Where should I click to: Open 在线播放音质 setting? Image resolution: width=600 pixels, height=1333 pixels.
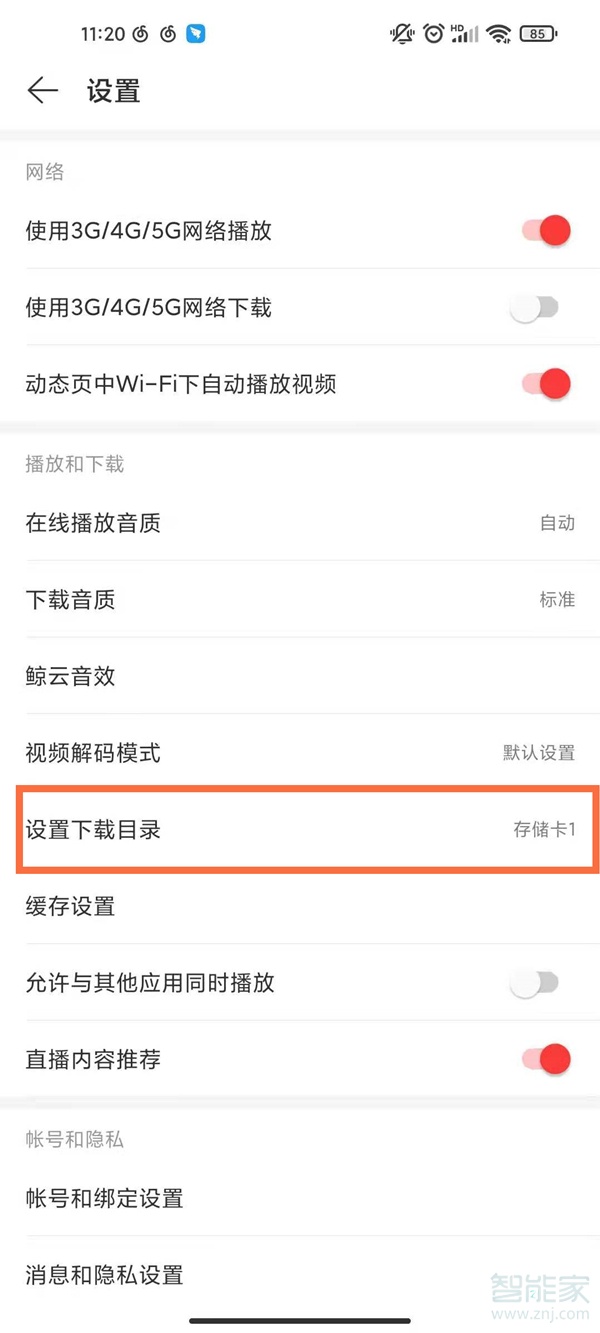pyautogui.click(x=300, y=523)
